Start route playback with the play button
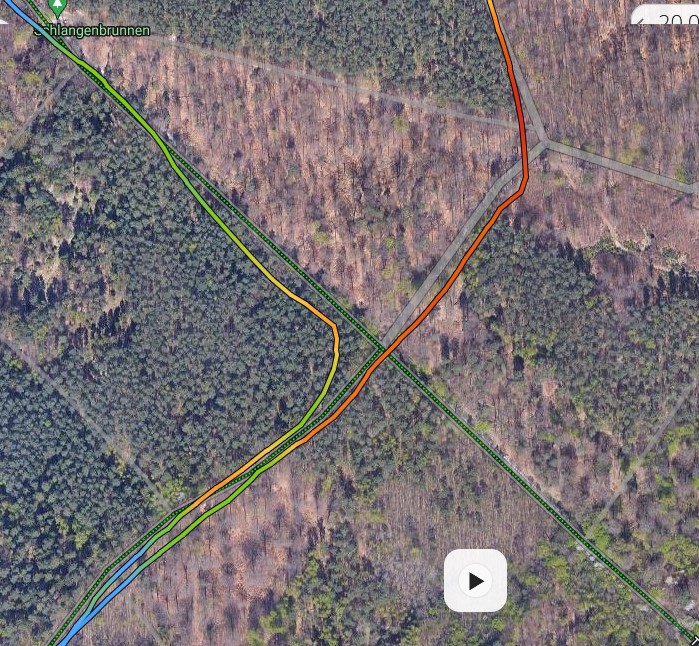699x646 pixels. [475, 581]
